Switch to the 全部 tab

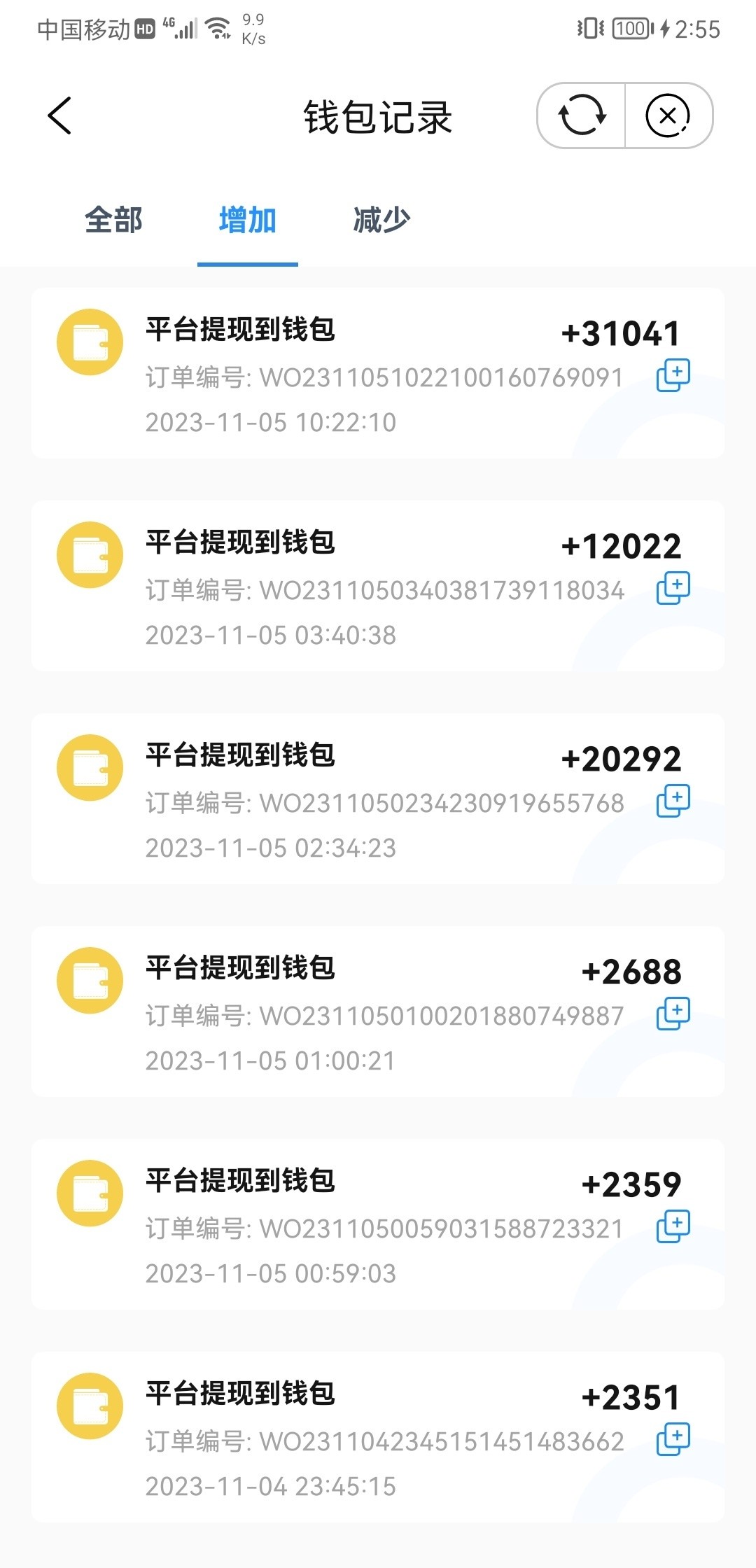(x=113, y=220)
